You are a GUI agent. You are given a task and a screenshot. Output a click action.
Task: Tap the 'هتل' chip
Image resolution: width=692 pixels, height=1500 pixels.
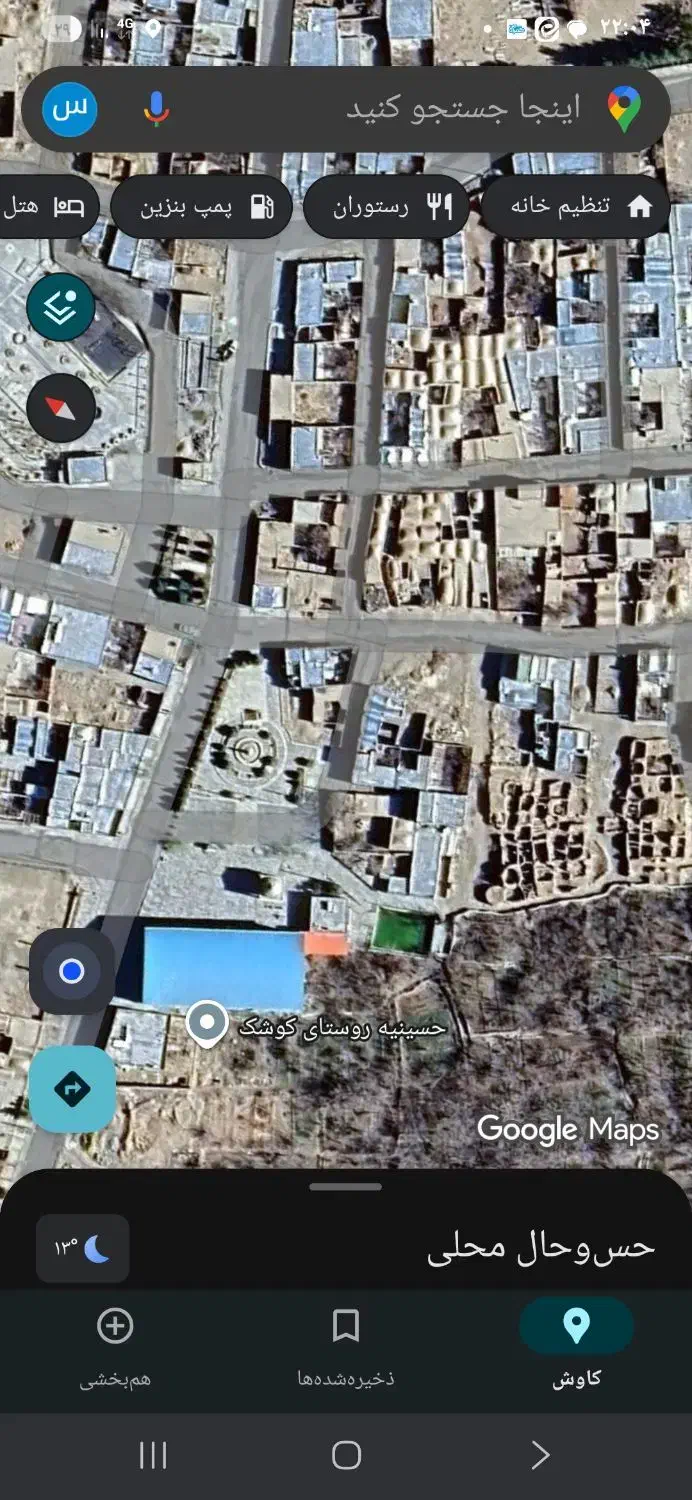point(46,207)
